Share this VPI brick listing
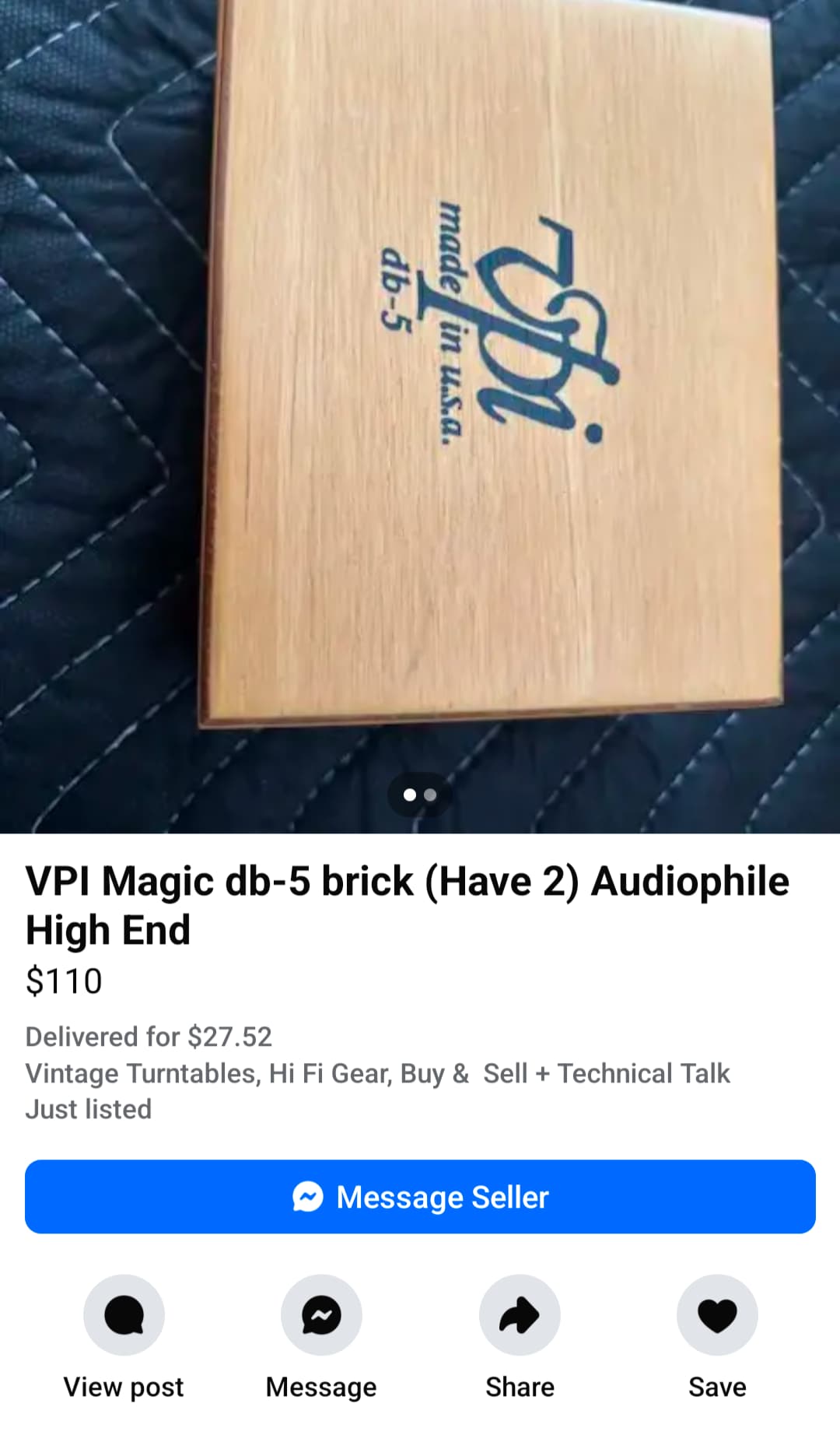The image size is (840, 1435). point(520,1314)
